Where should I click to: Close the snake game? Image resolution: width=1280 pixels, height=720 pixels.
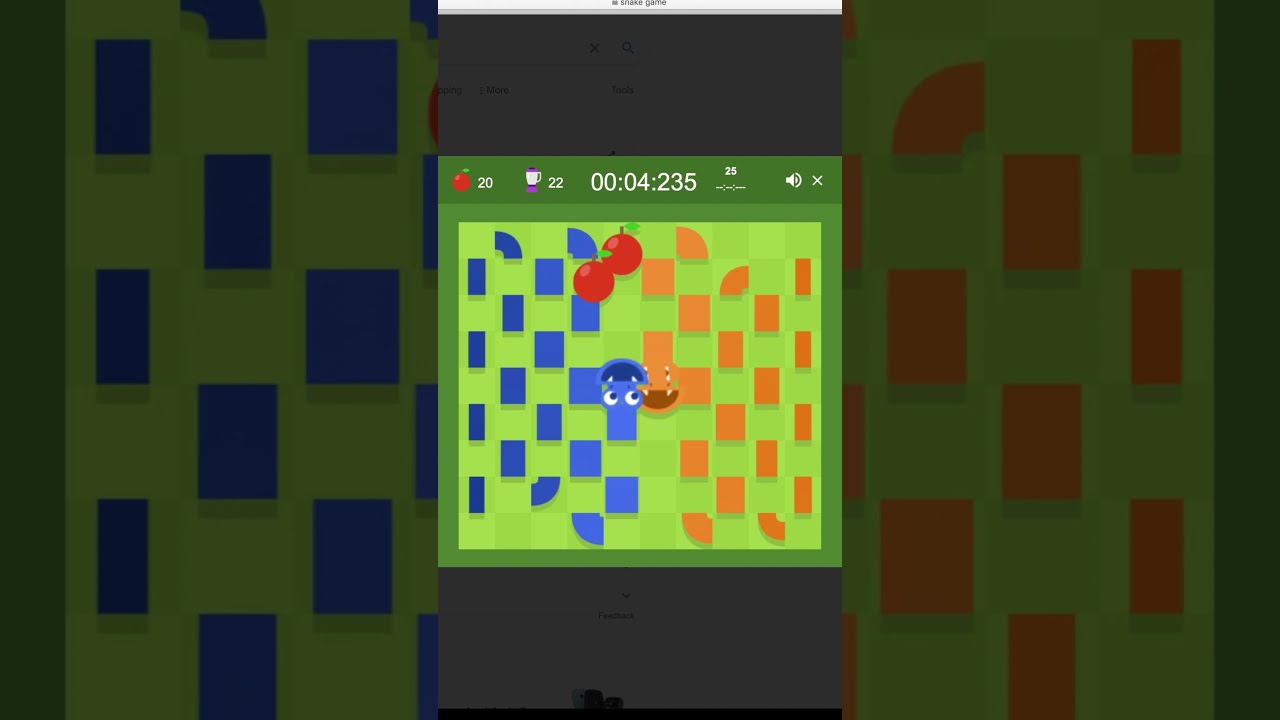[817, 181]
